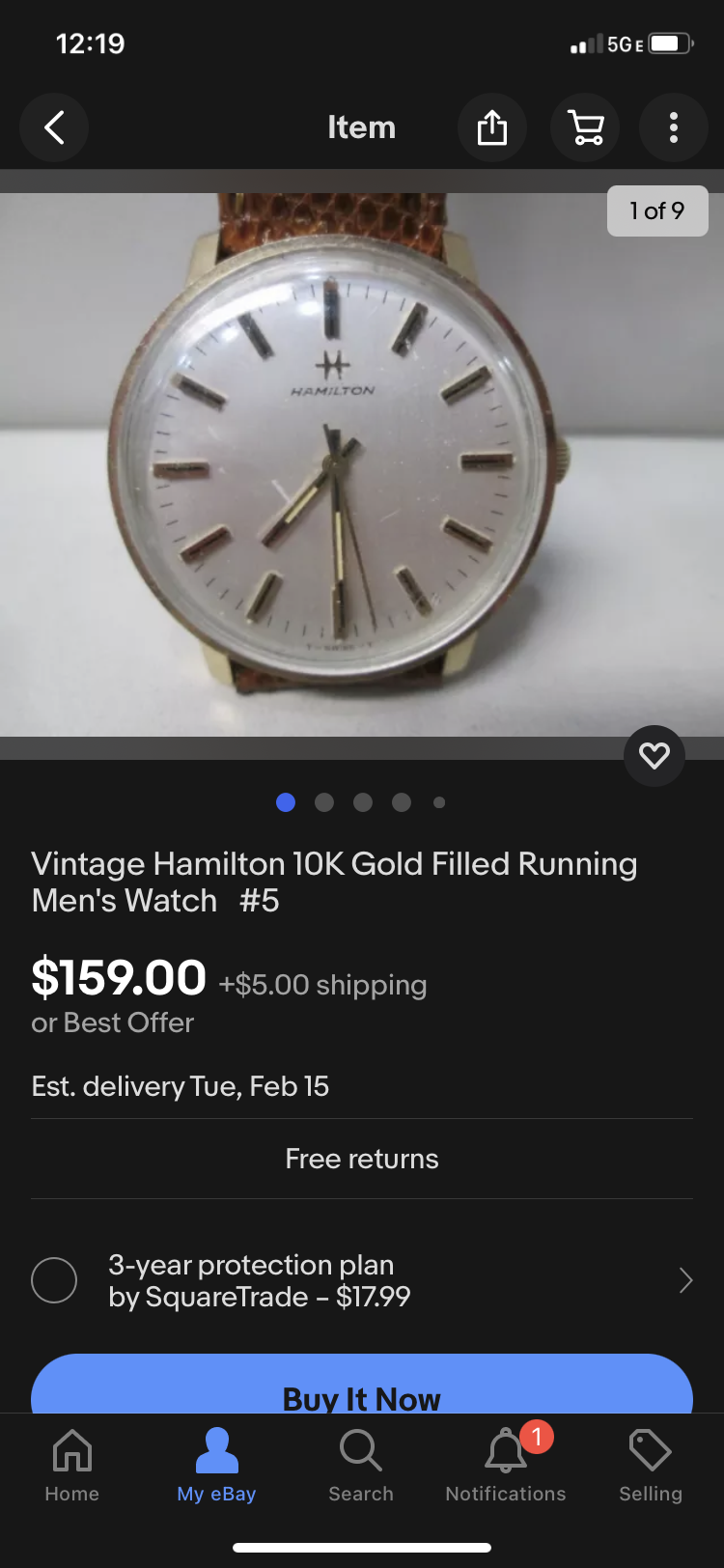Select the 3-year SquareTrade protection plan
Viewport: 724px width, 1568px height.
pyautogui.click(x=54, y=1281)
